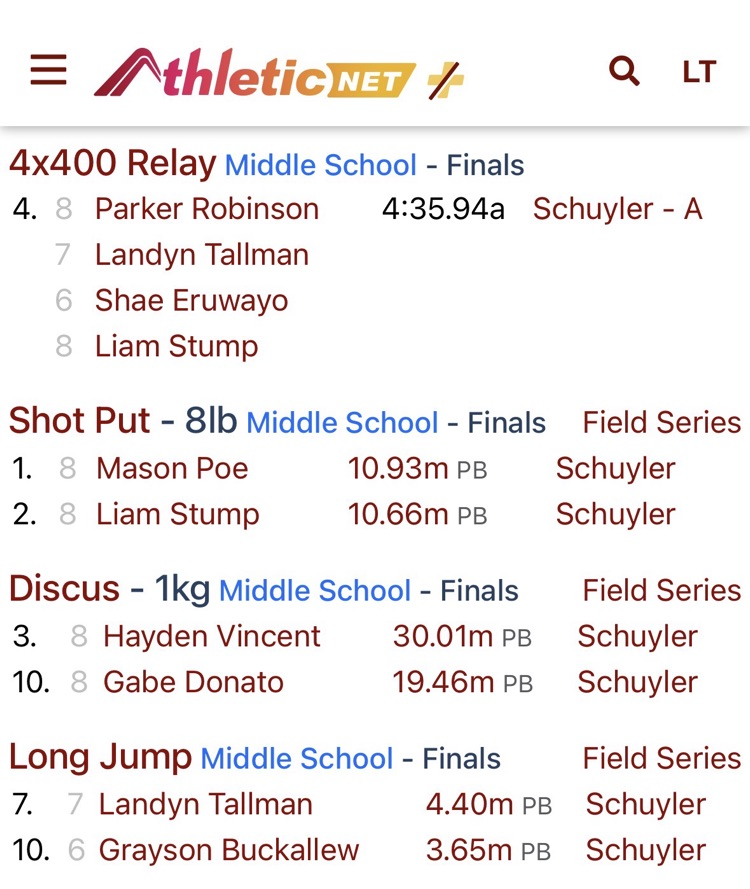Screen dimensions: 750x889
Task: Open Liam Stump's profile under Shot Put
Action: [x=178, y=514]
